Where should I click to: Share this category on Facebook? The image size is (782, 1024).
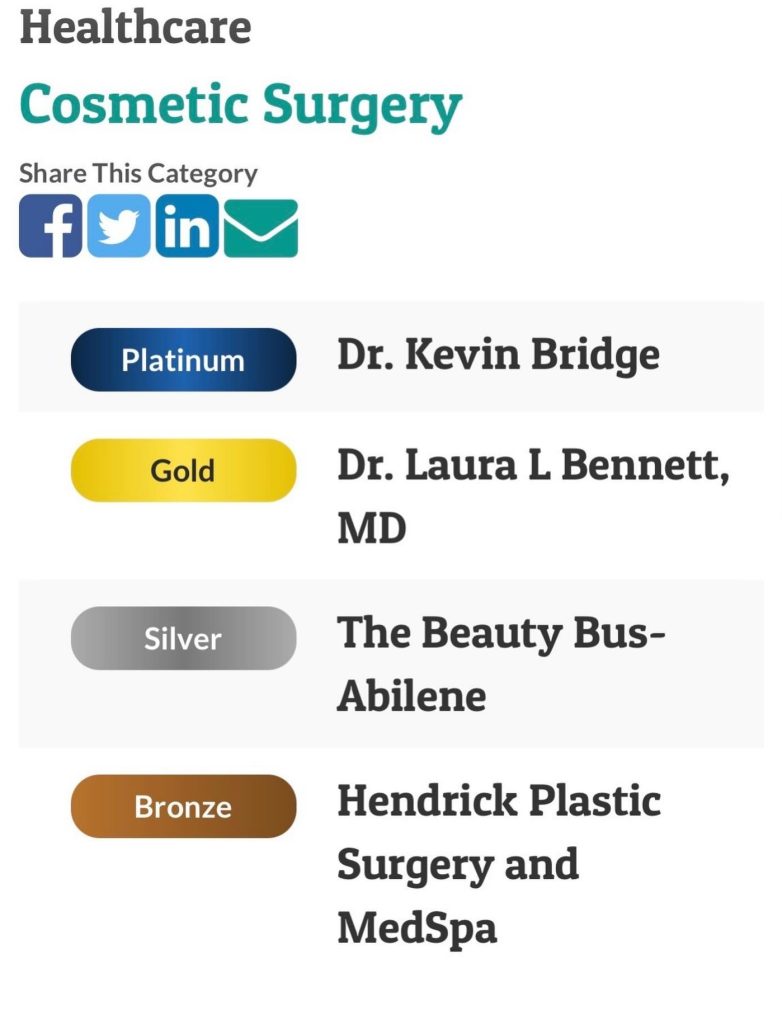tap(50, 226)
